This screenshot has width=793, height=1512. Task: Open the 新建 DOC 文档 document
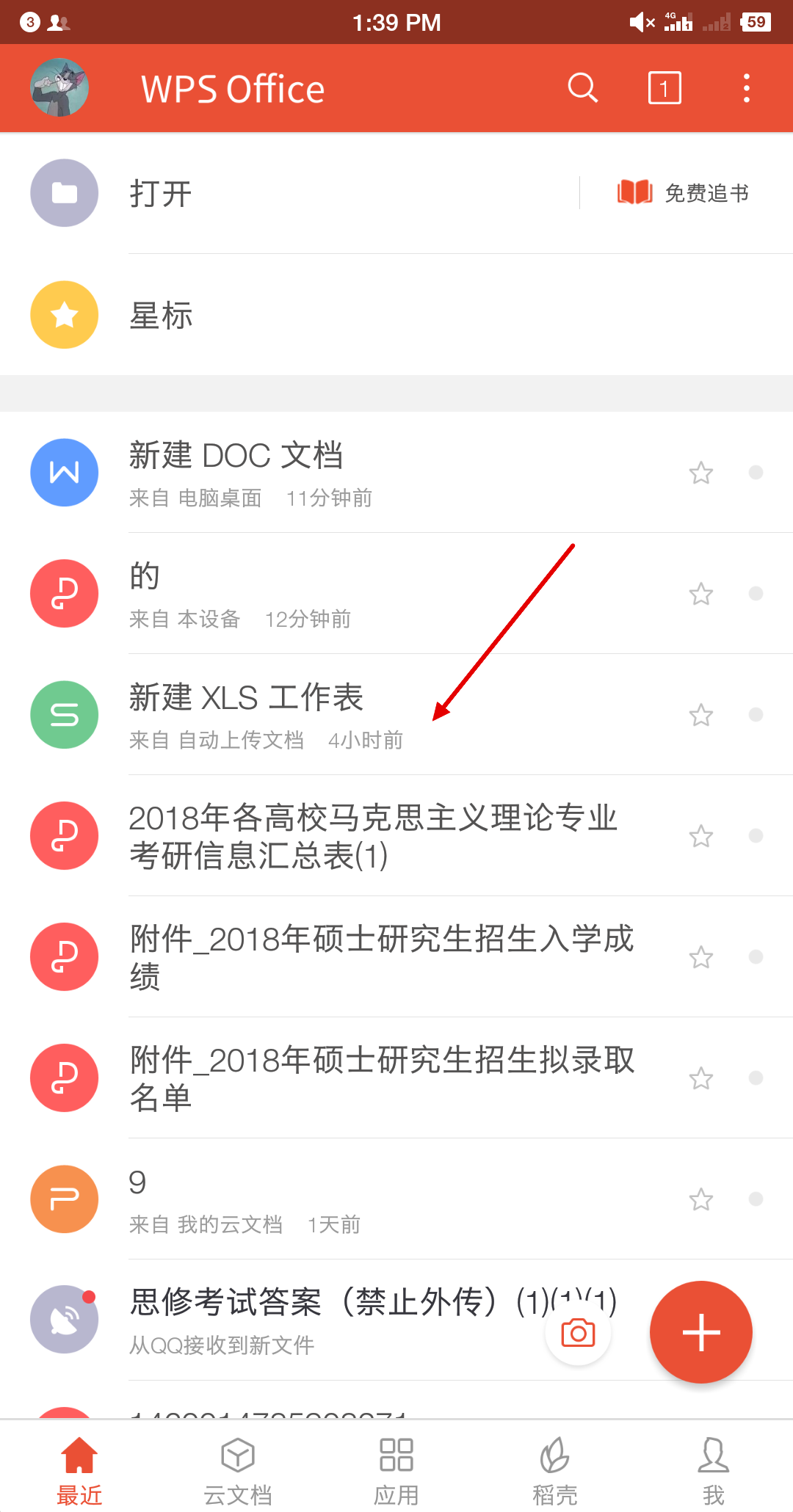coord(367,472)
